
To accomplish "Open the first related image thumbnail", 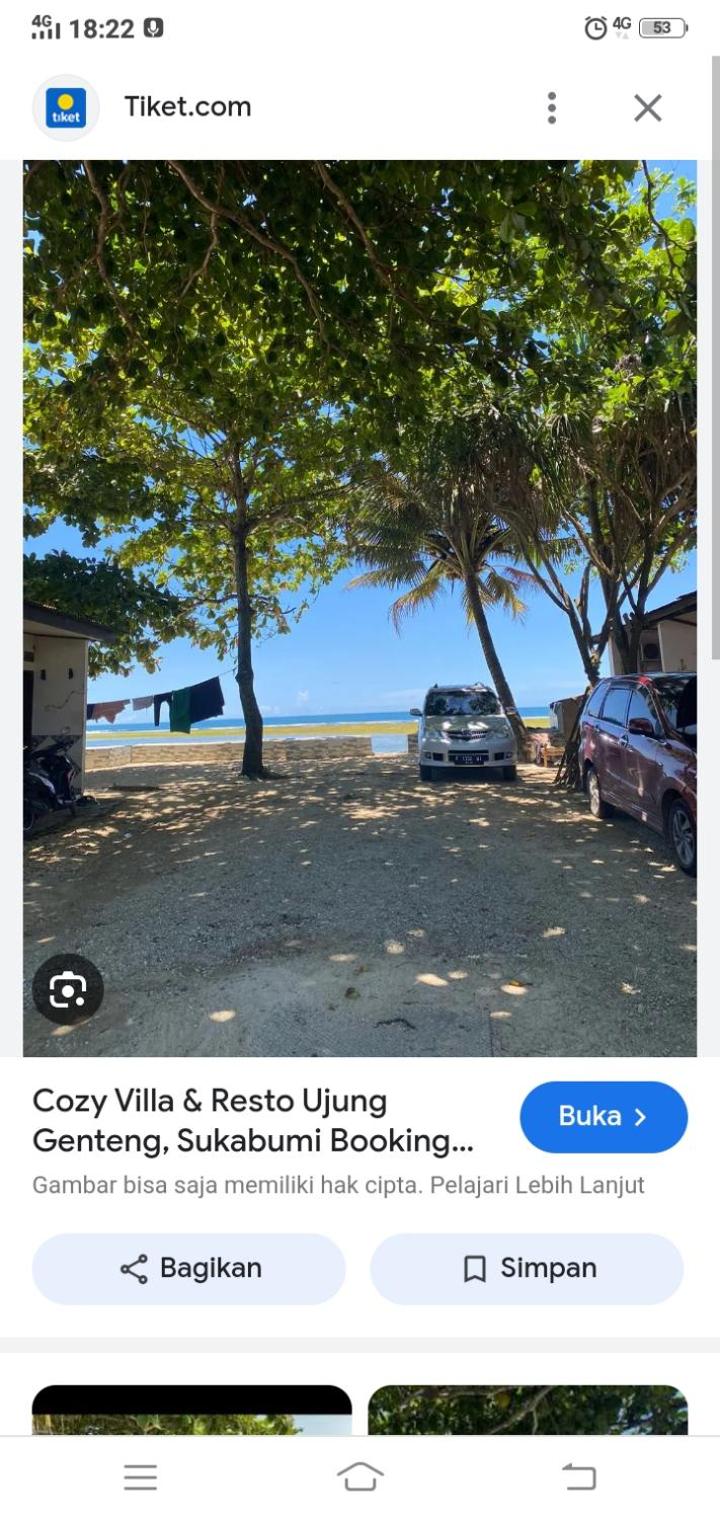I will [192, 1410].
